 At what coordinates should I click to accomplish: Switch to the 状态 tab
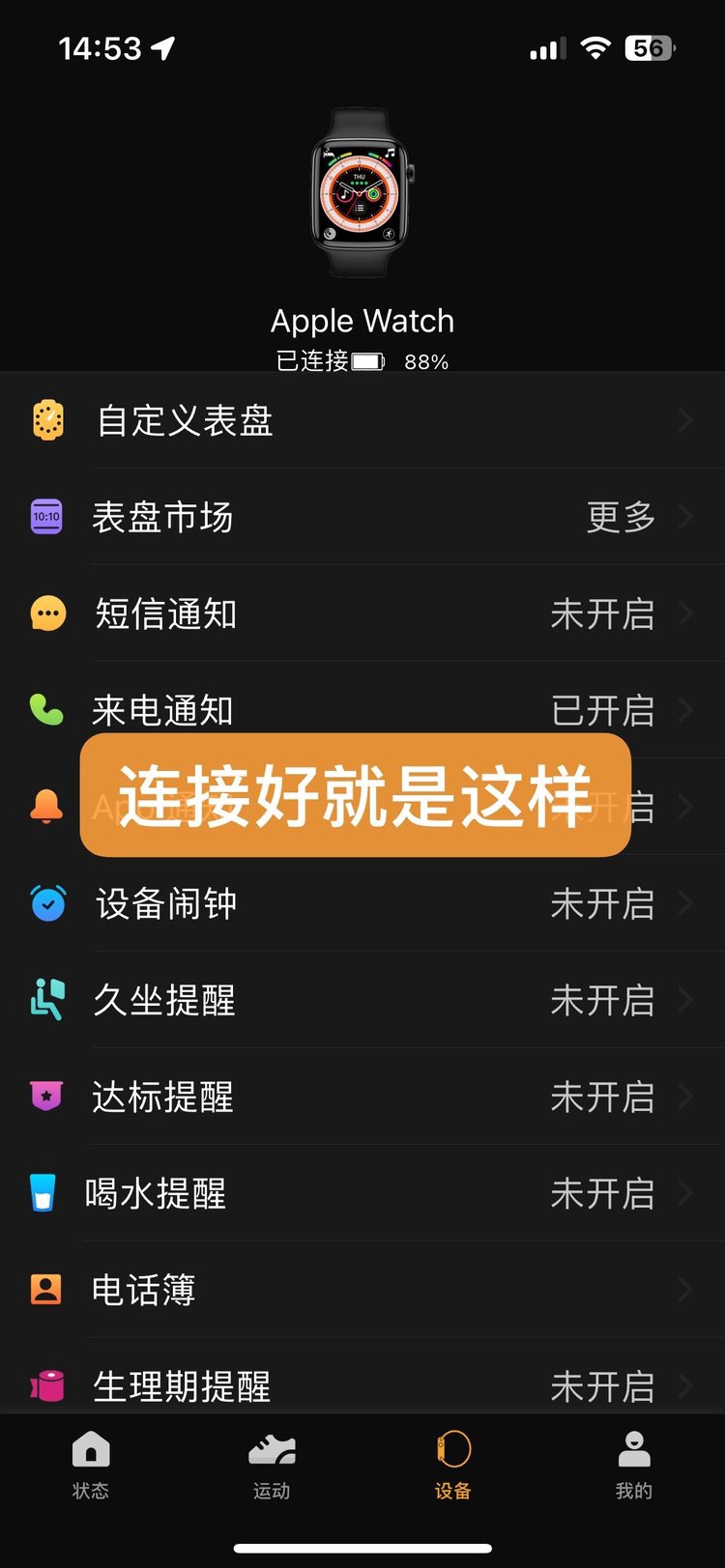click(91, 1465)
